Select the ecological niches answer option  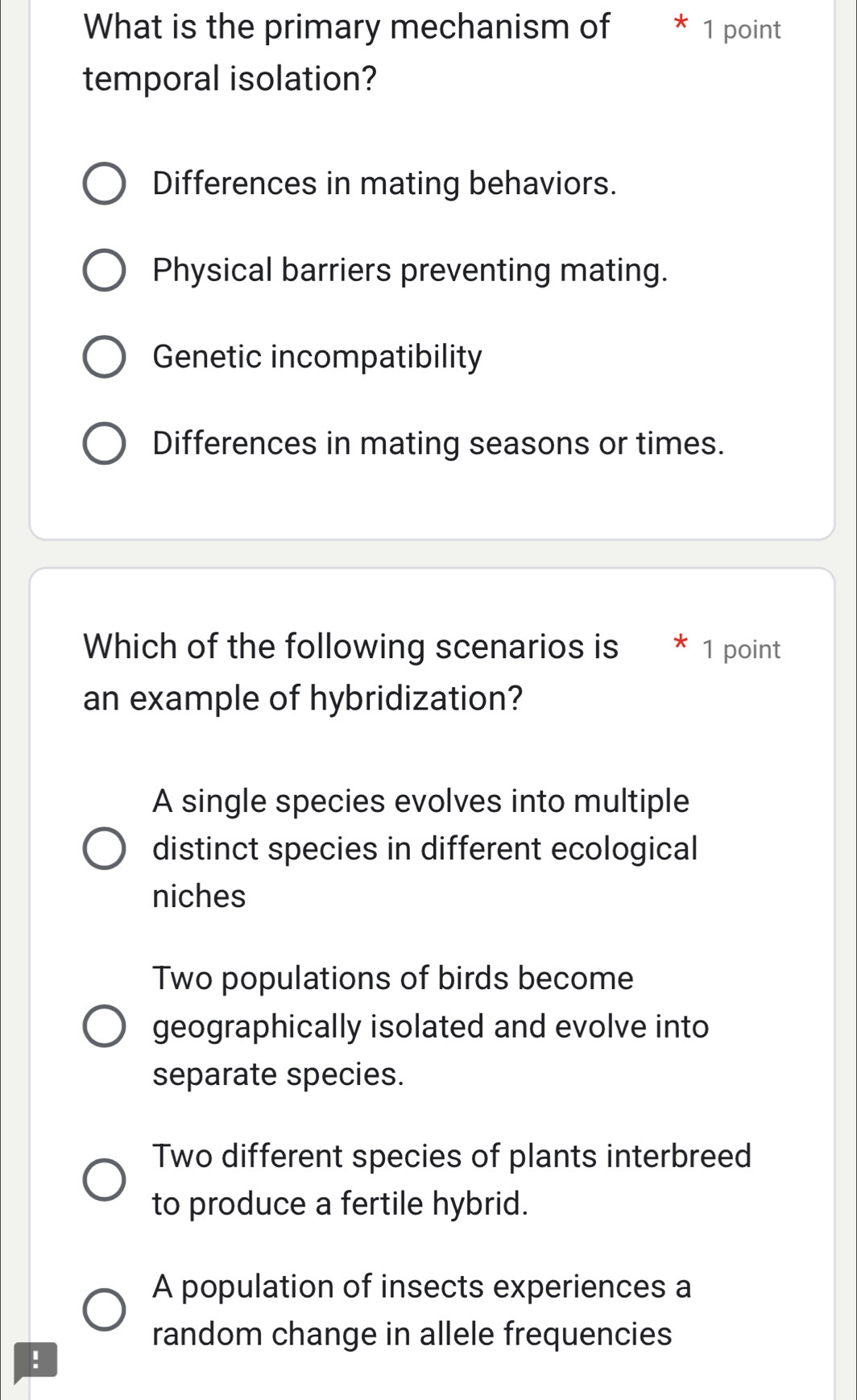[x=103, y=847]
